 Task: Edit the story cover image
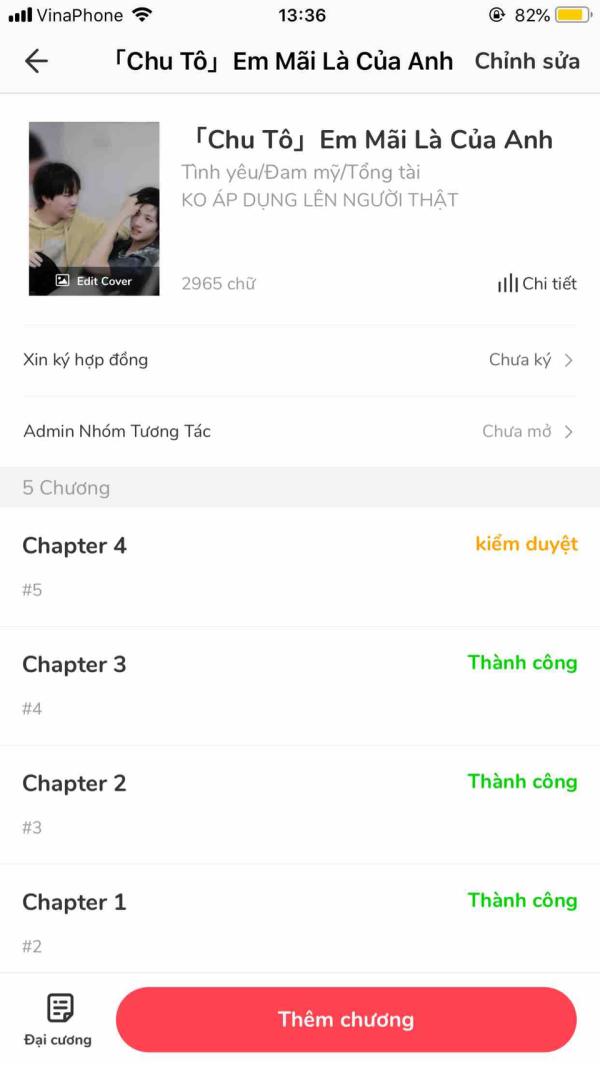pos(94,281)
